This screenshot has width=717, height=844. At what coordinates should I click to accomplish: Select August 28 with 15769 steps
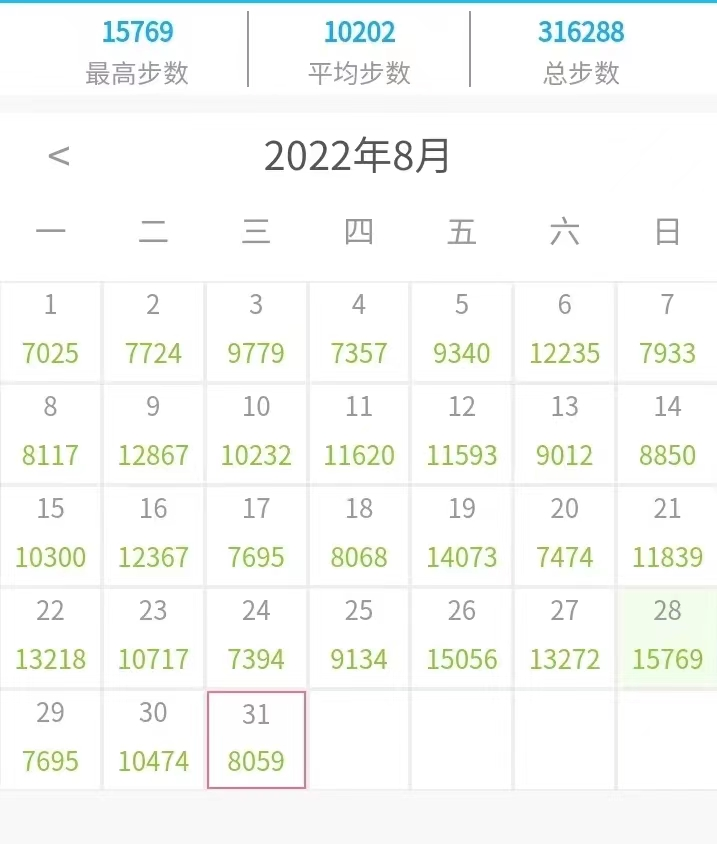click(x=667, y=636)
